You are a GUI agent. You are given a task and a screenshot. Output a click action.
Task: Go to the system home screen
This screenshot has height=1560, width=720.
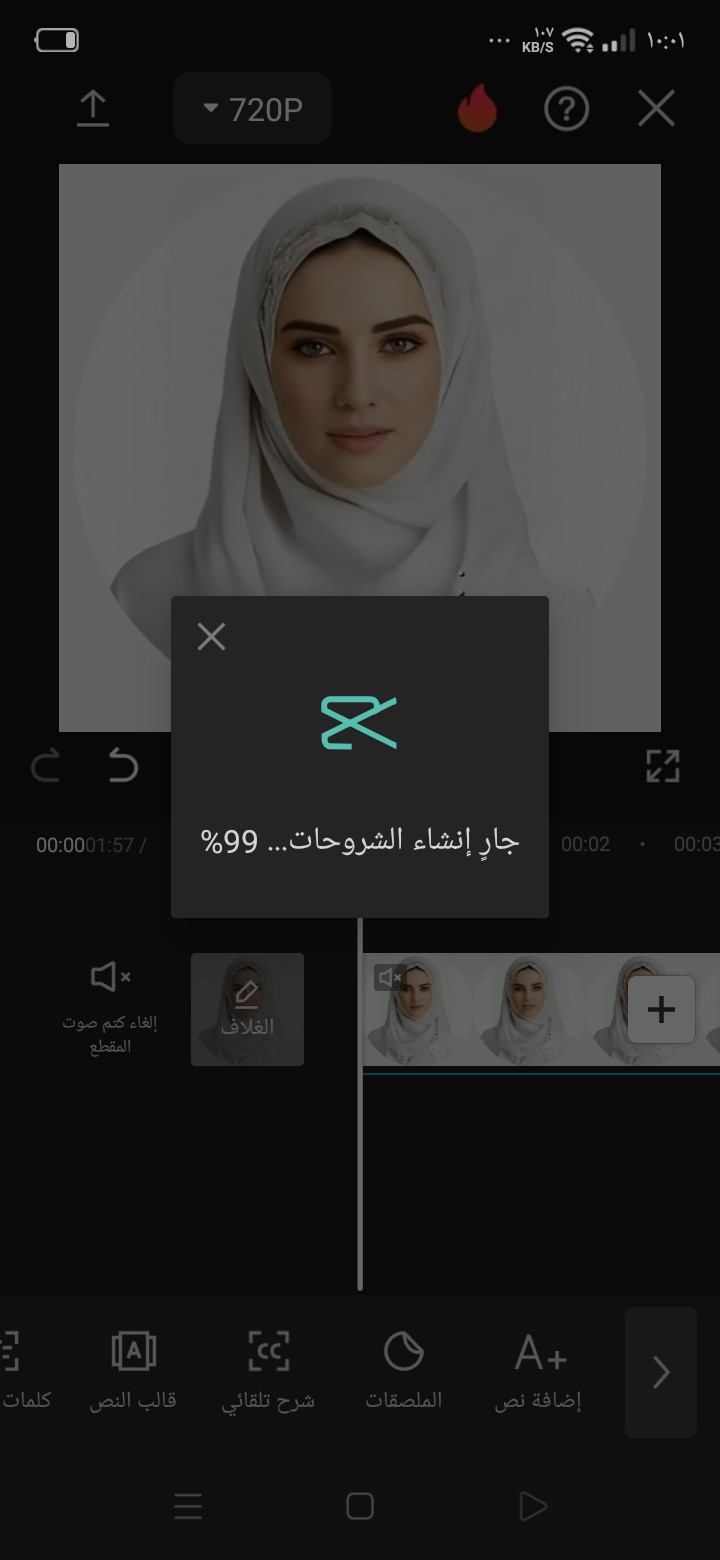tap(359, 1506)
